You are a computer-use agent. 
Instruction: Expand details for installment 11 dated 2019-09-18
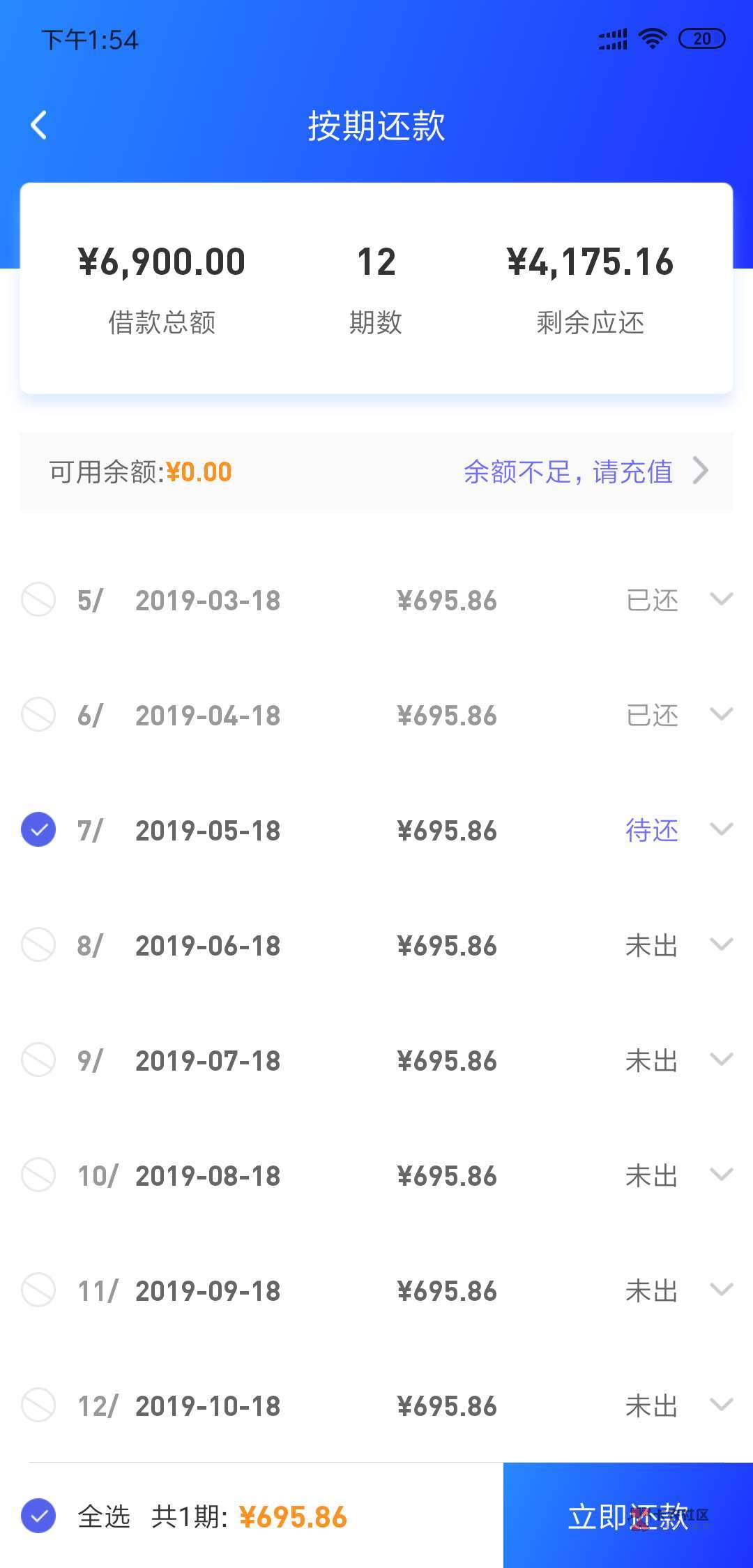[x=721, y=1290]
